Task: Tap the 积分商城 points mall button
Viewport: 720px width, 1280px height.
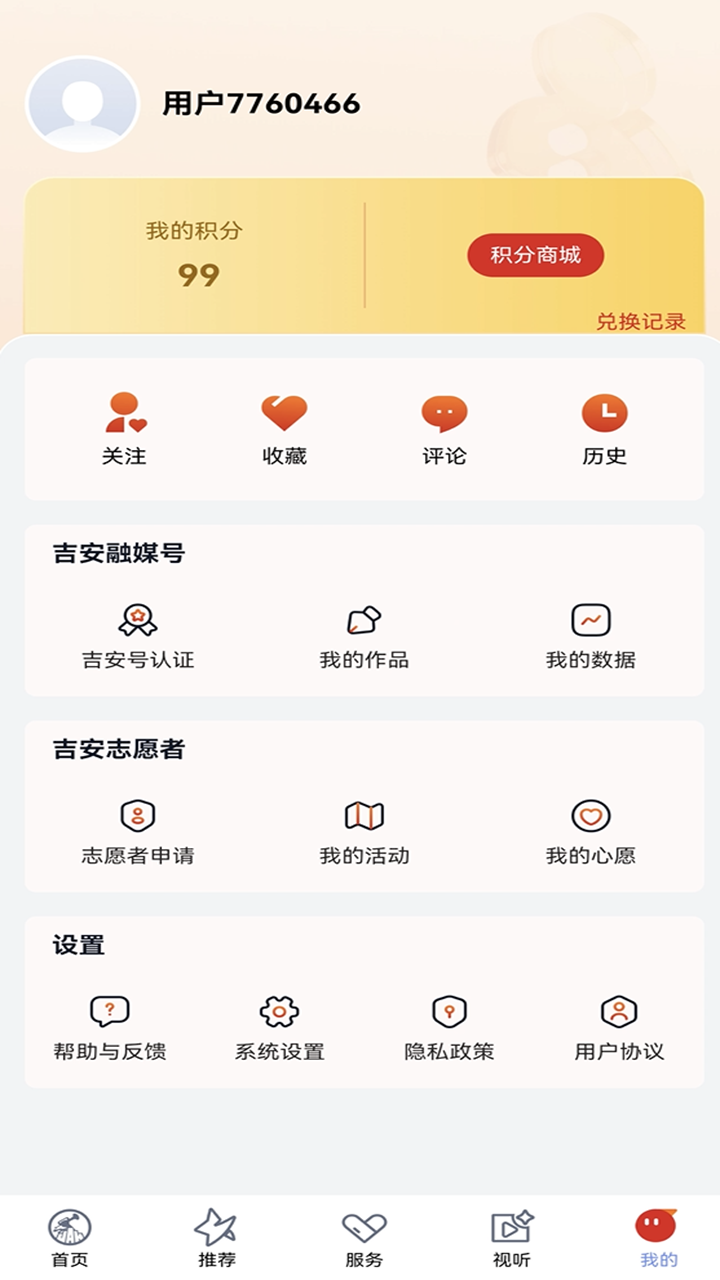Action: click(535, 255)
